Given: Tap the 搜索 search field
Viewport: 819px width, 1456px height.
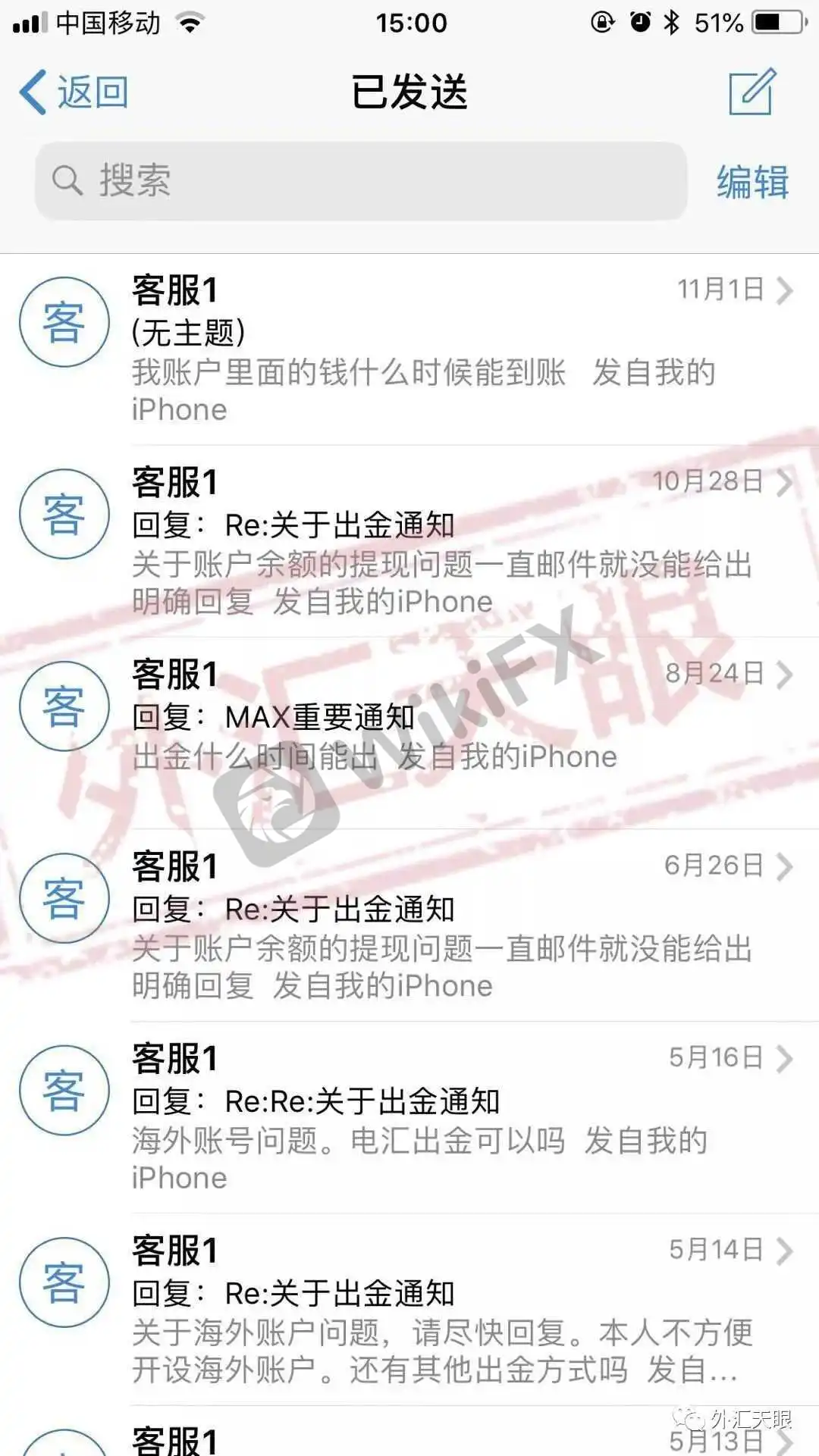Looking at the screenshot, I should pyautogui.click(x=361, y=181).
